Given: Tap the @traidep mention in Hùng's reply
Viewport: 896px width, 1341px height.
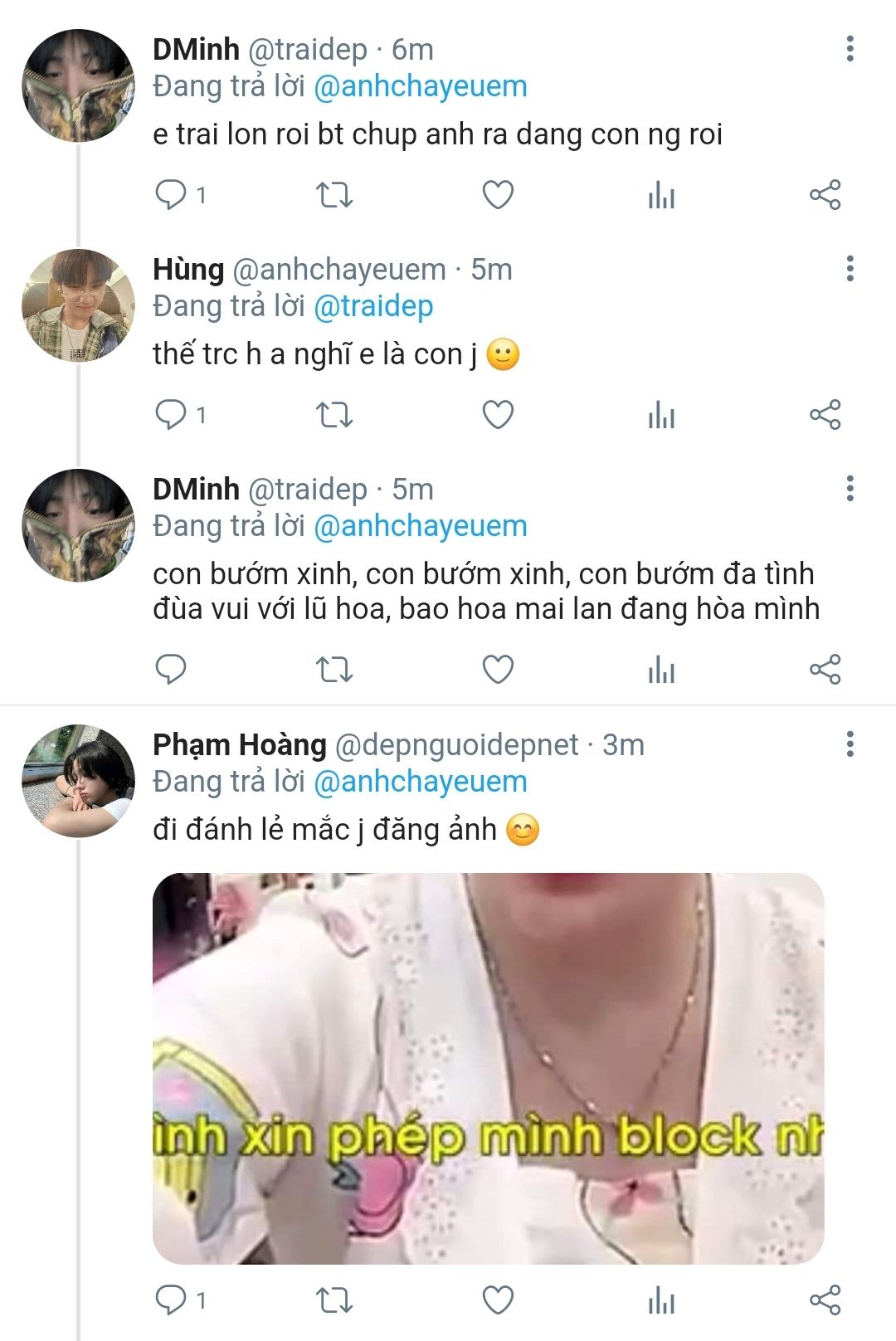Looking at the screenshot, I should point(373,306).
